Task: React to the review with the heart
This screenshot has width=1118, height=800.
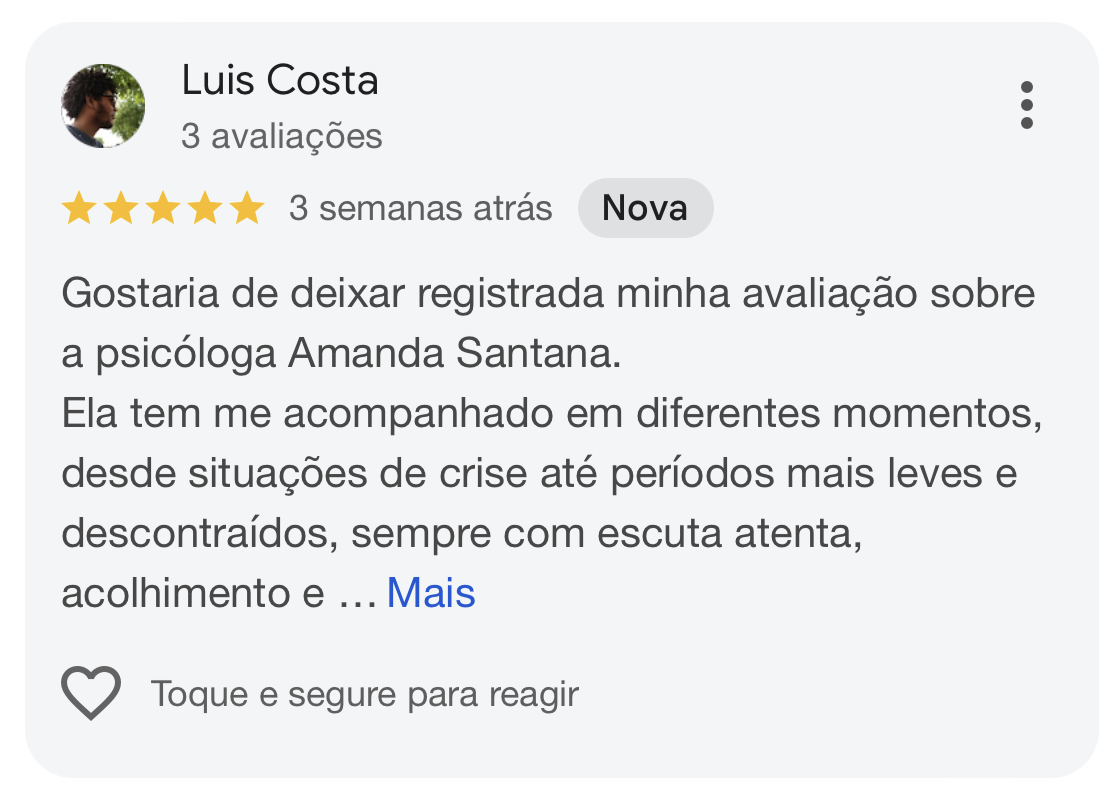Action: (x=91, y=692)
